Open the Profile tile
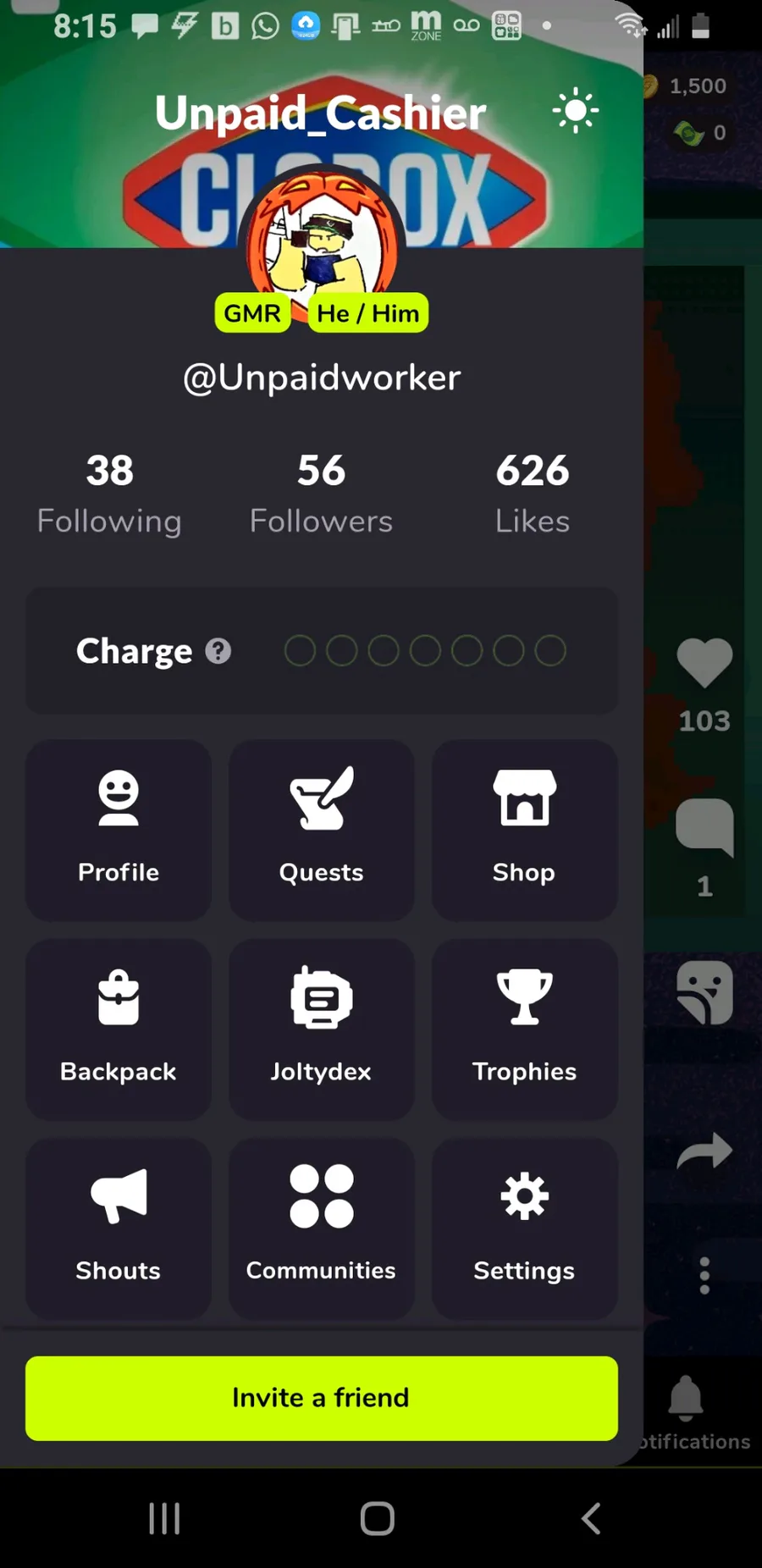Viewport: 762px width, 1568px height. pos(119,830)
